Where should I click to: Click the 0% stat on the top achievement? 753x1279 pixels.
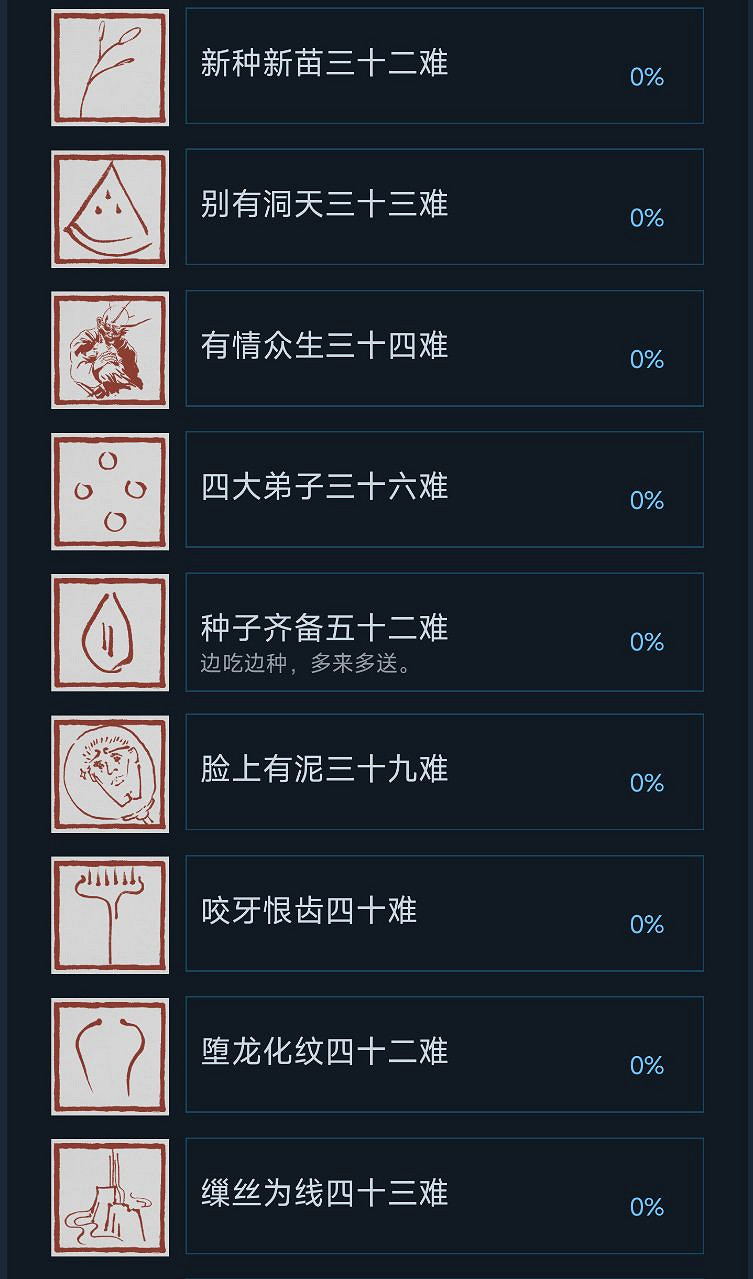click(648, 78)
